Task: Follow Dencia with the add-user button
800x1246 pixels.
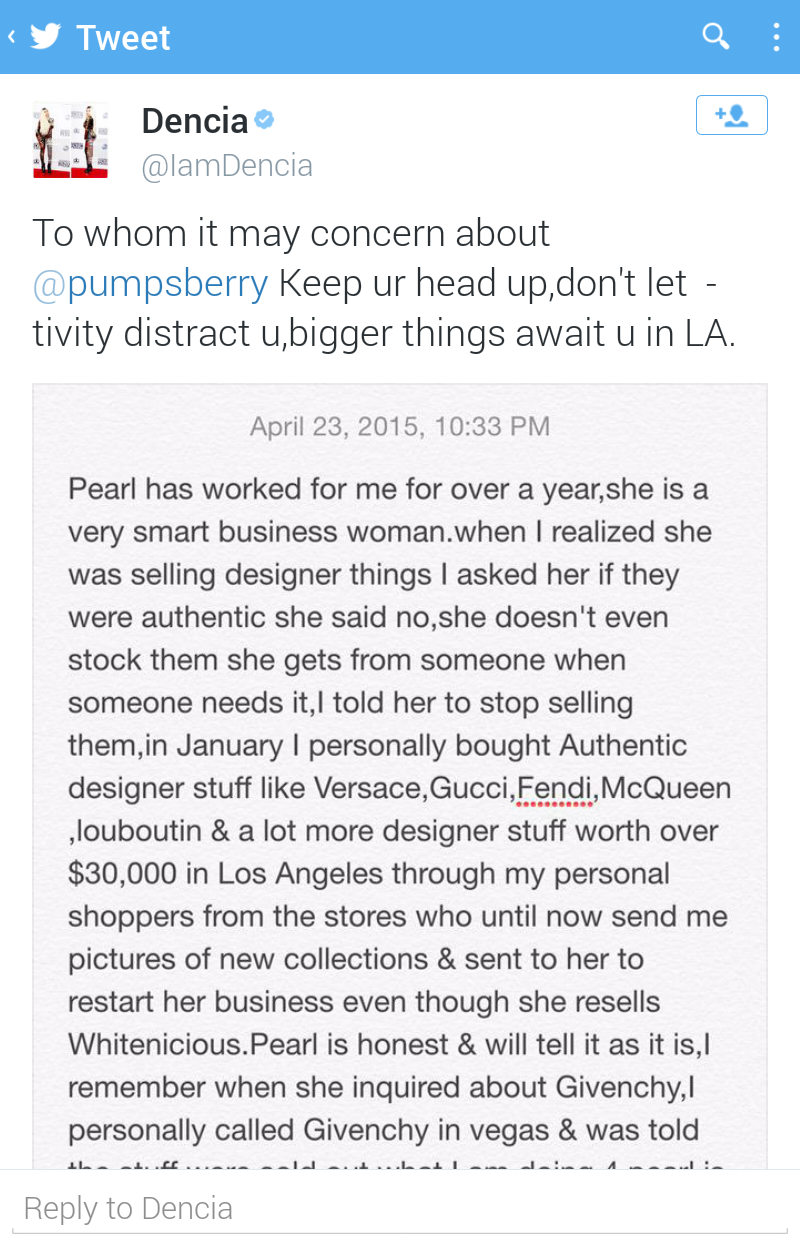Action: coord(731,115)
